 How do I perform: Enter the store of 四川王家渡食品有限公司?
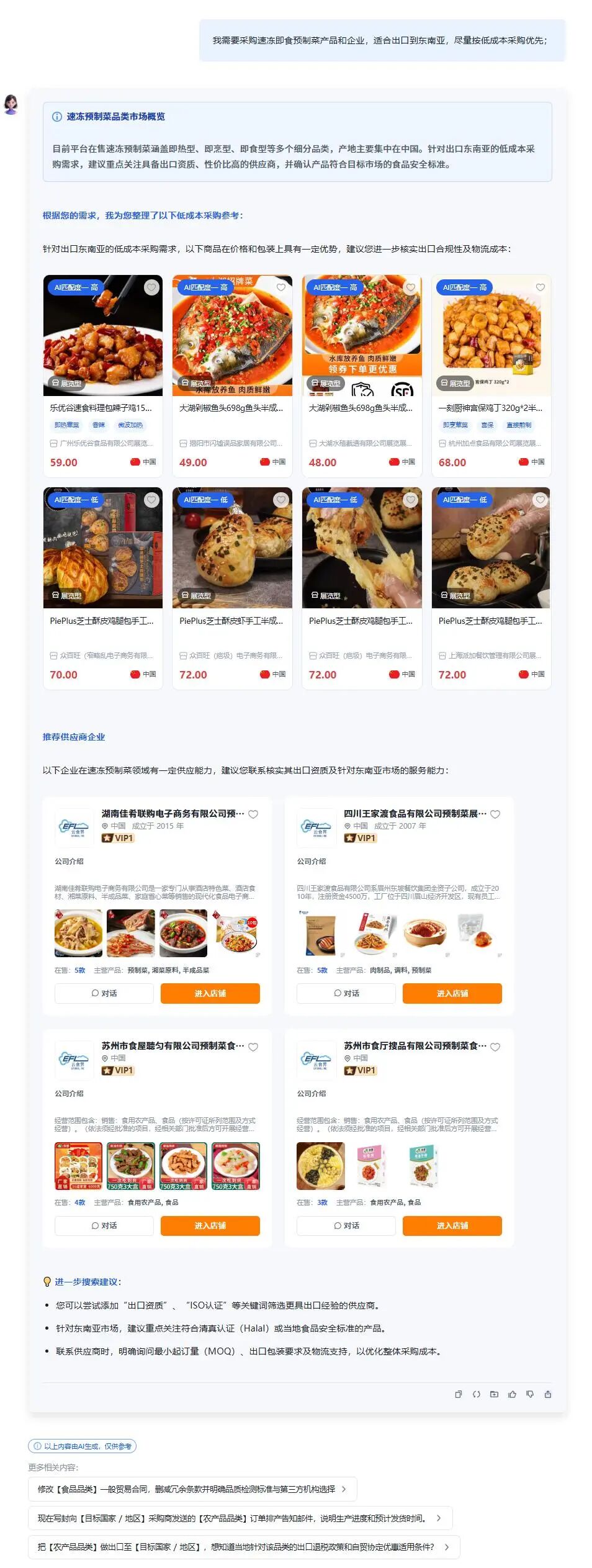point(452,993)
